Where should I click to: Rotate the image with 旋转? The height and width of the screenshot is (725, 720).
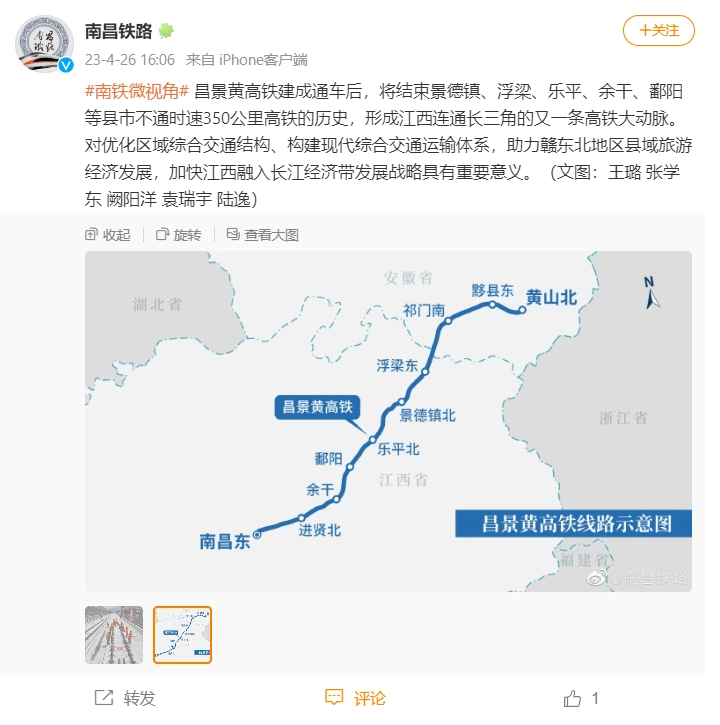(178, 235)
